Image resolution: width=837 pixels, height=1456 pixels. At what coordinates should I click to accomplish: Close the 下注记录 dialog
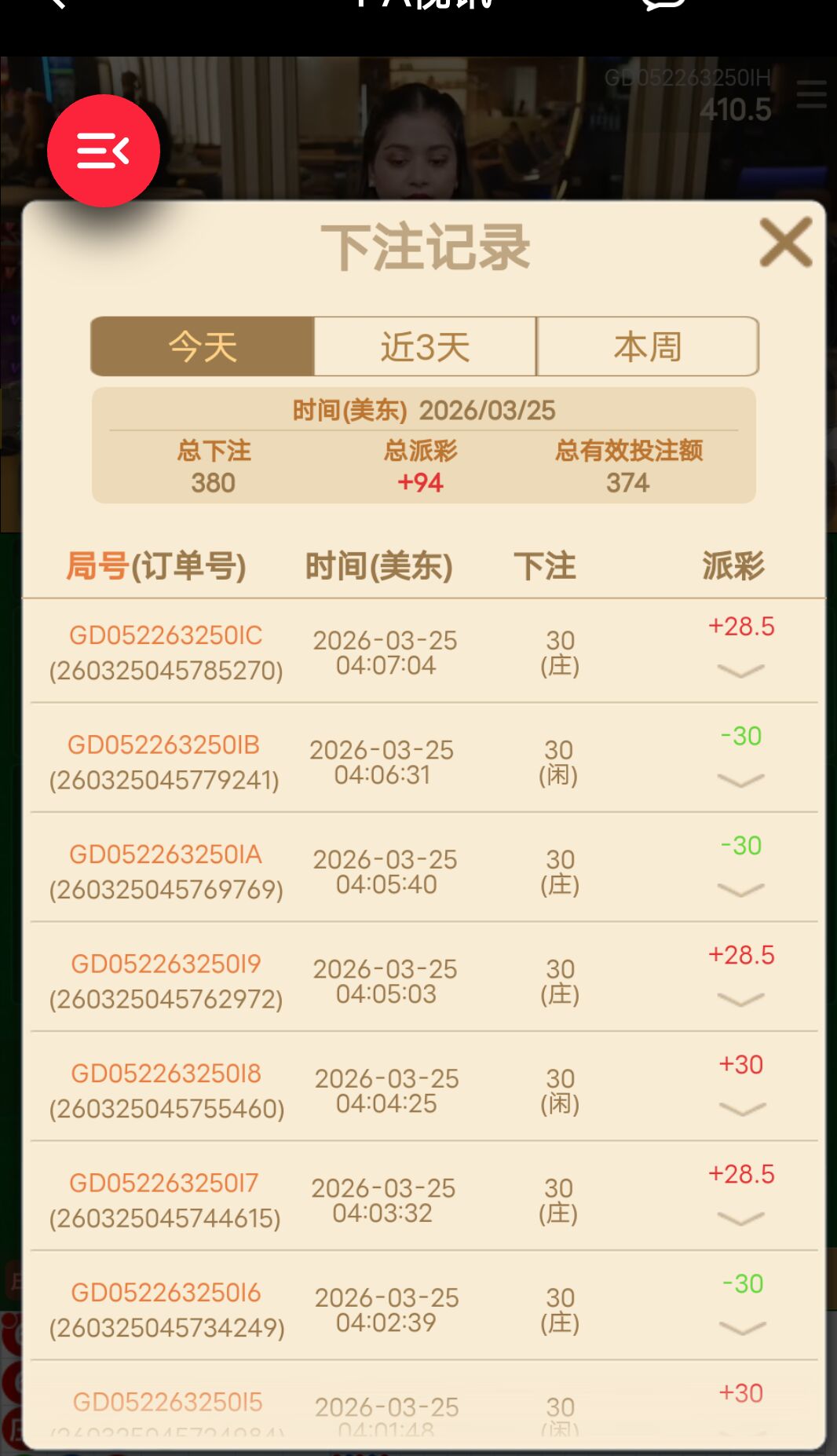784,243
